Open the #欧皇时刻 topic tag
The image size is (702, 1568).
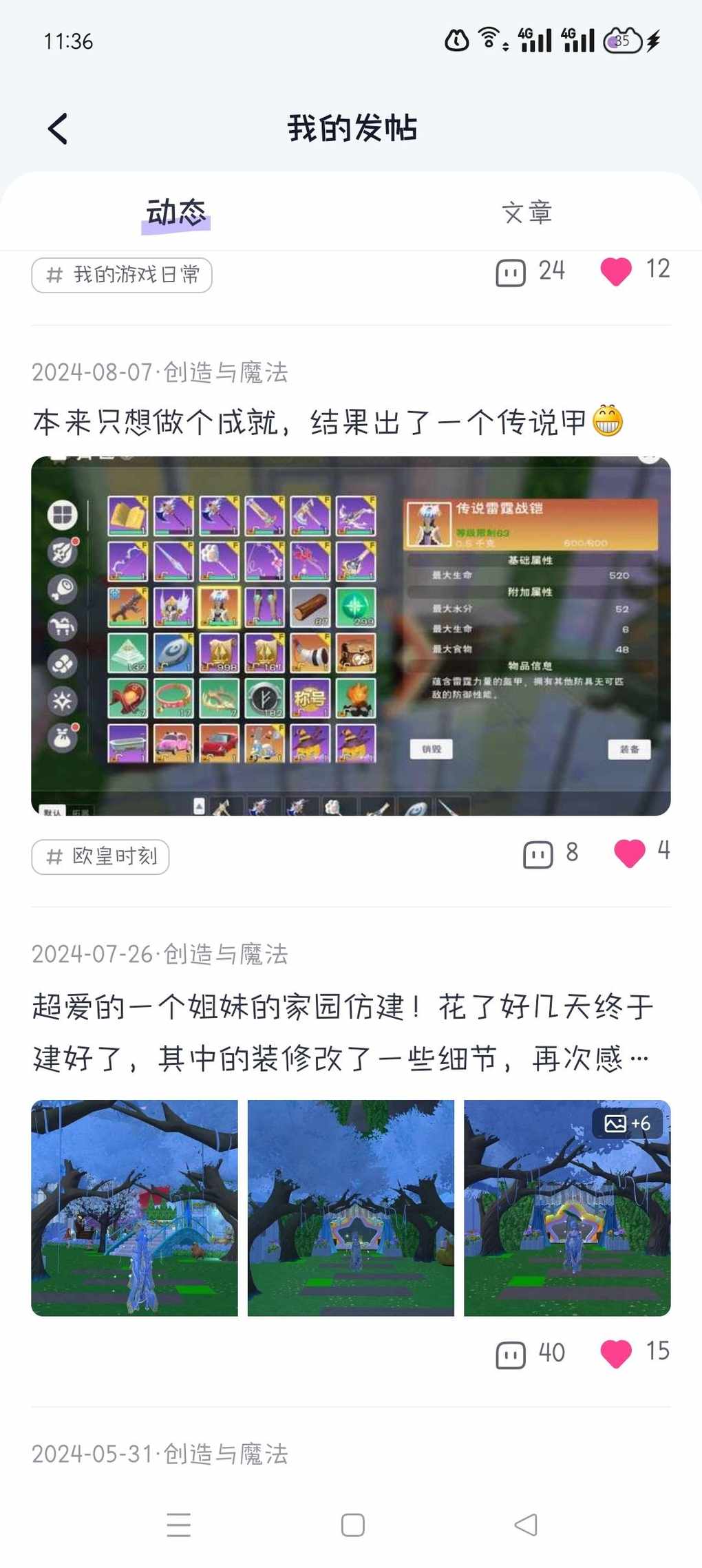100,856
